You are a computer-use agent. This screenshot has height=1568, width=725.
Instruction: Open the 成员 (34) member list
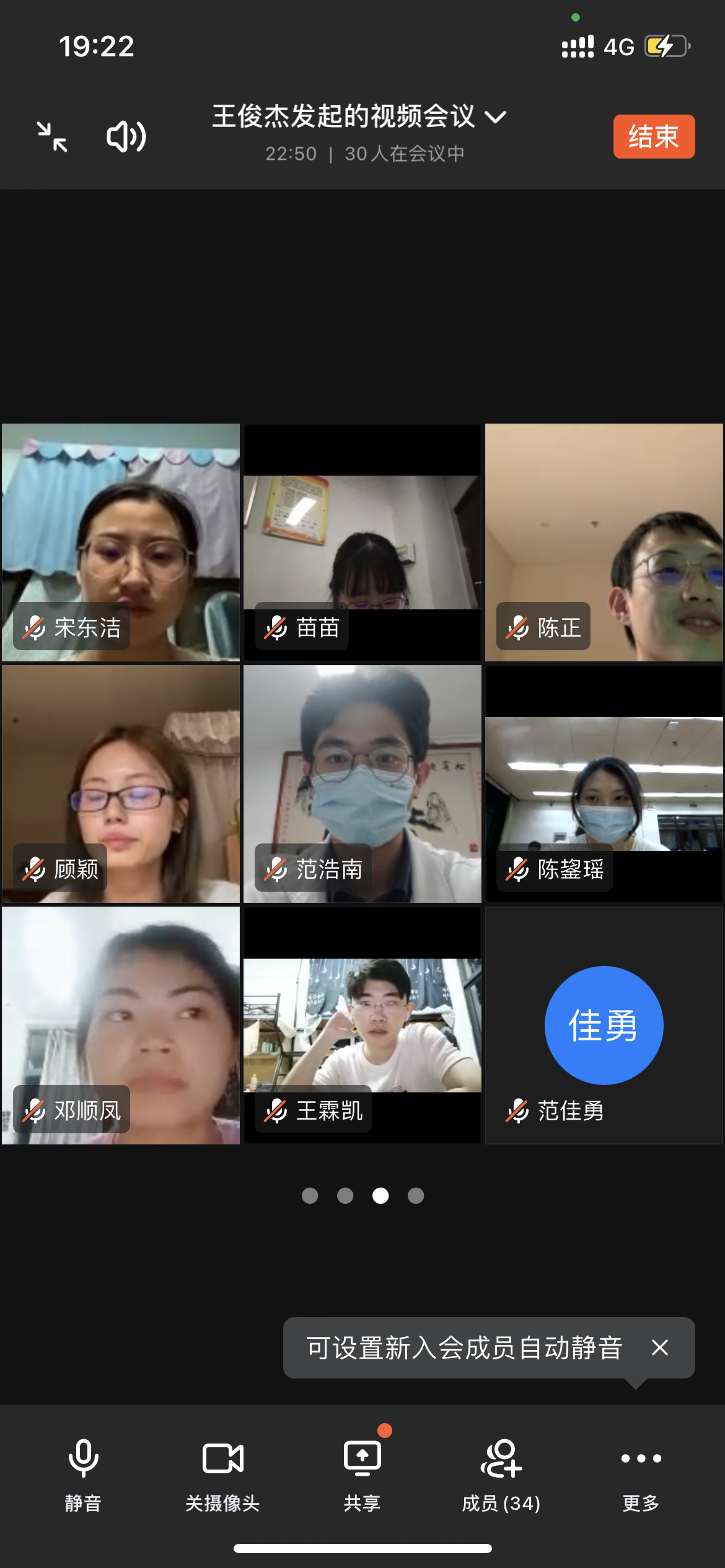[x=501, y=1474]
